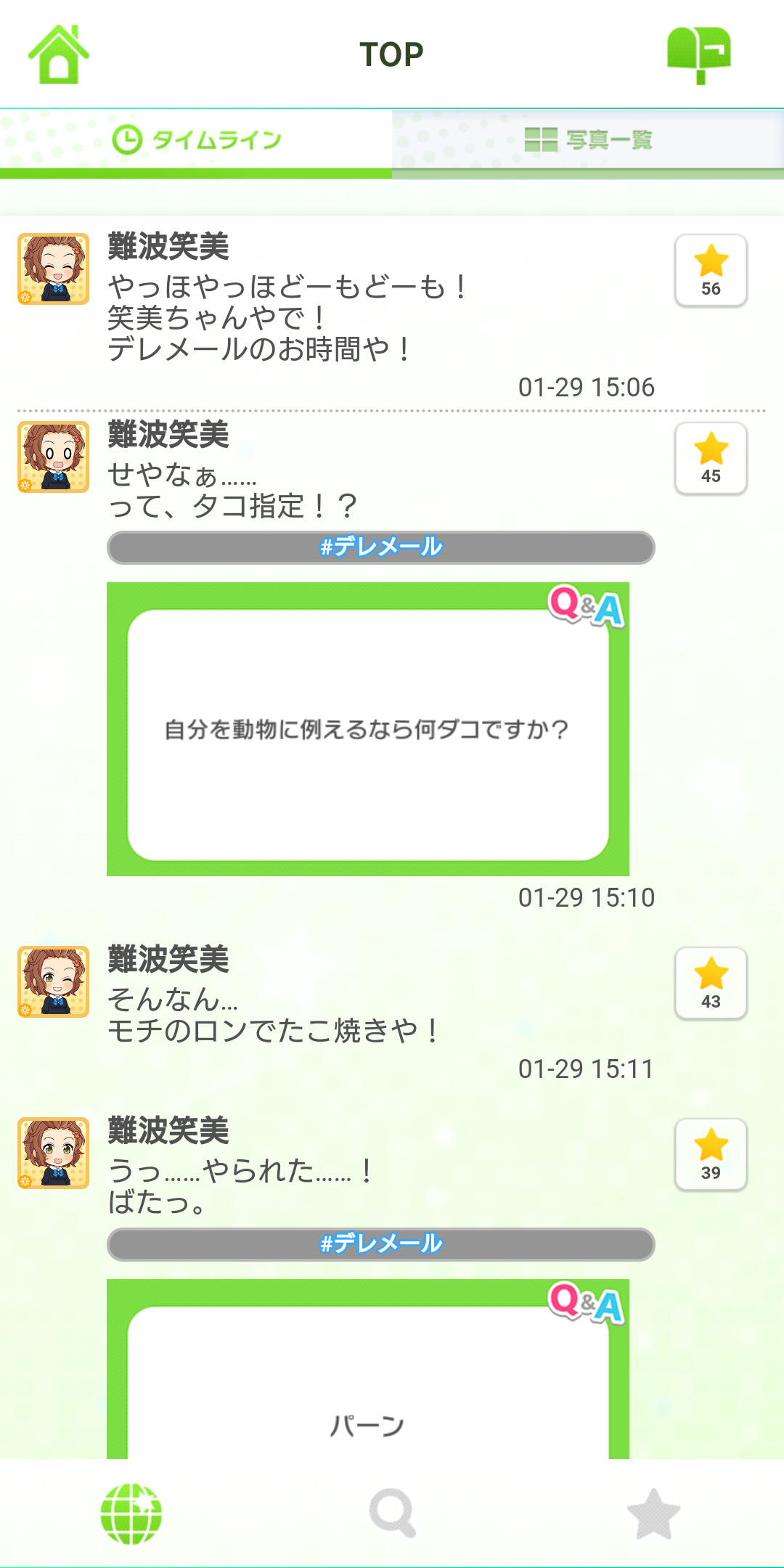
Task: Switch to the タイムライン tab
Action: pyautogui.click(x=196, y=140)
